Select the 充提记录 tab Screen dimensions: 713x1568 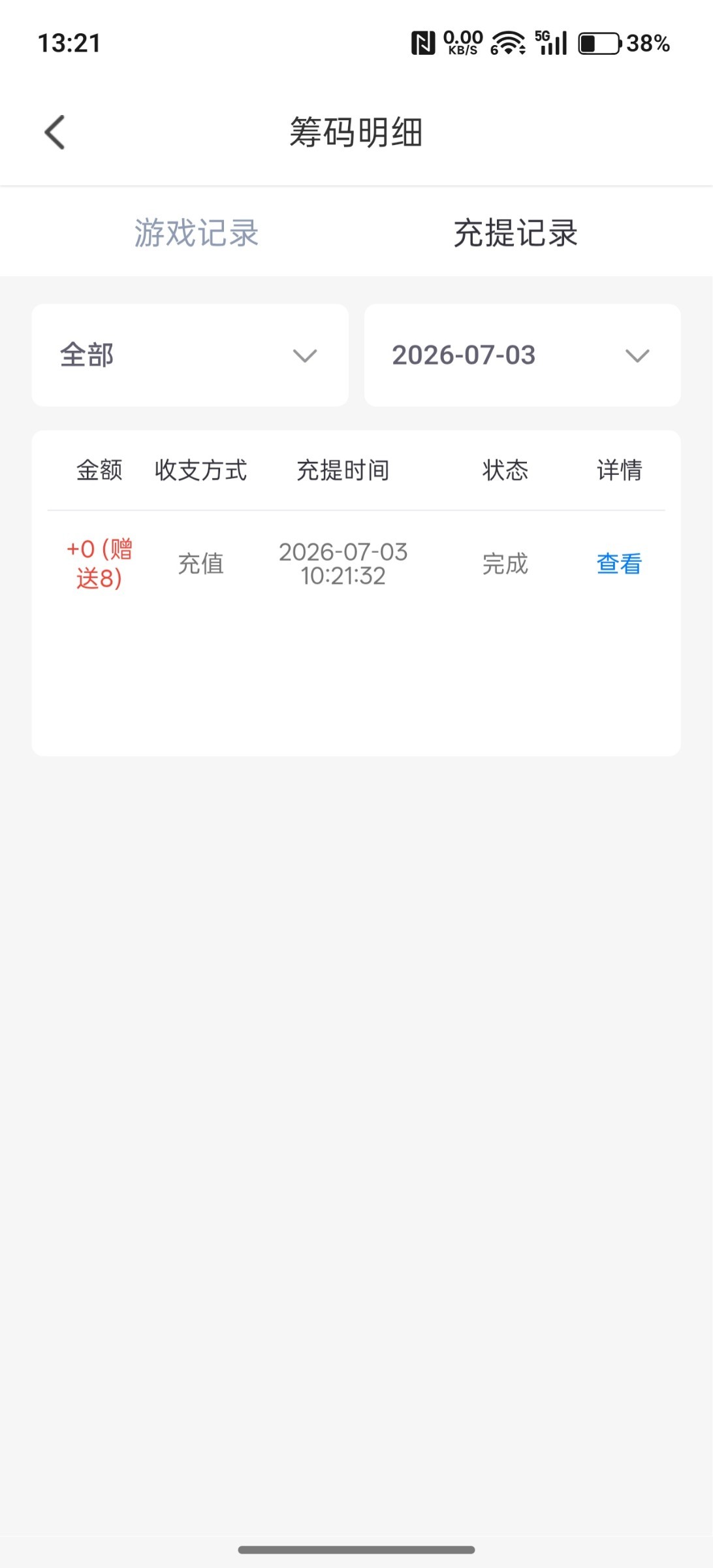point(516,233)
